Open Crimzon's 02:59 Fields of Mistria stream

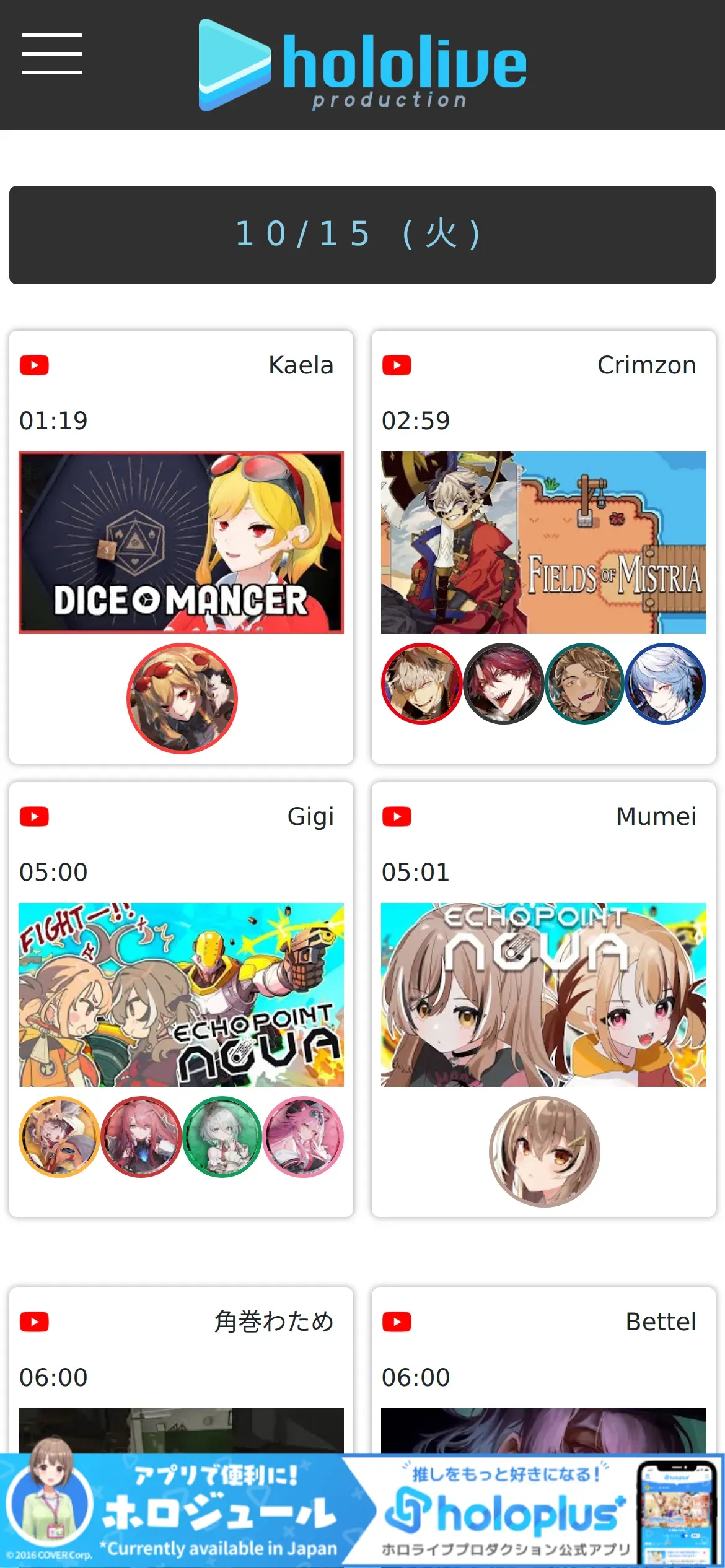point(543,542)
